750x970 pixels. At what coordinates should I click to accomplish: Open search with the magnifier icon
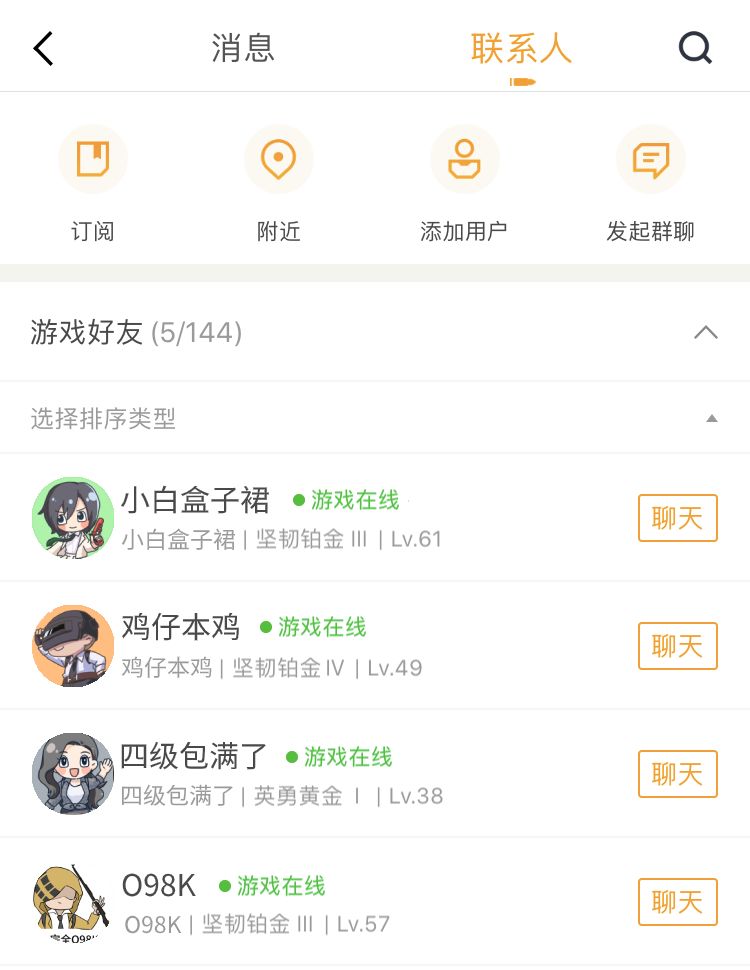[x=695, y=46]
